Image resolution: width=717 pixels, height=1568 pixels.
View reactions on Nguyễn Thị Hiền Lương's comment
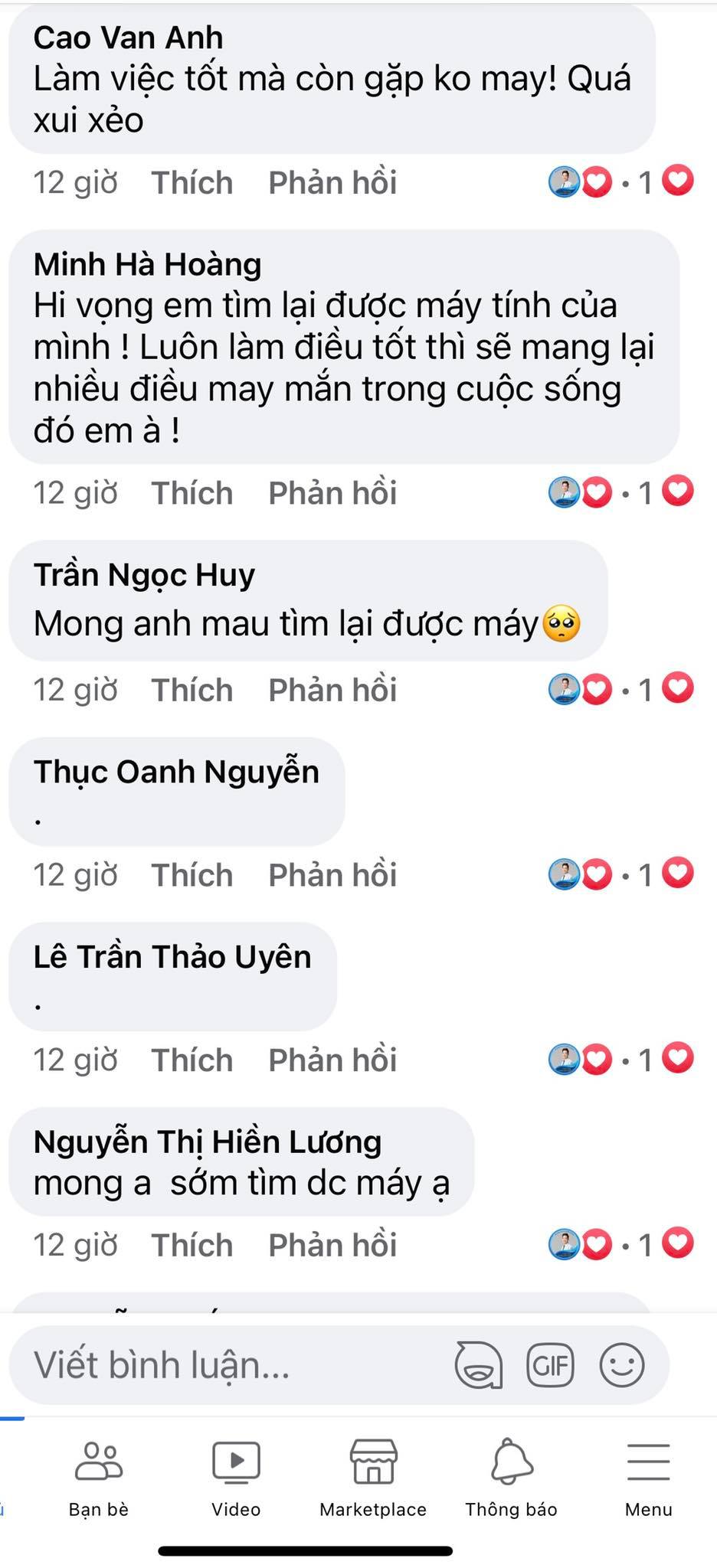[620, 1244]
